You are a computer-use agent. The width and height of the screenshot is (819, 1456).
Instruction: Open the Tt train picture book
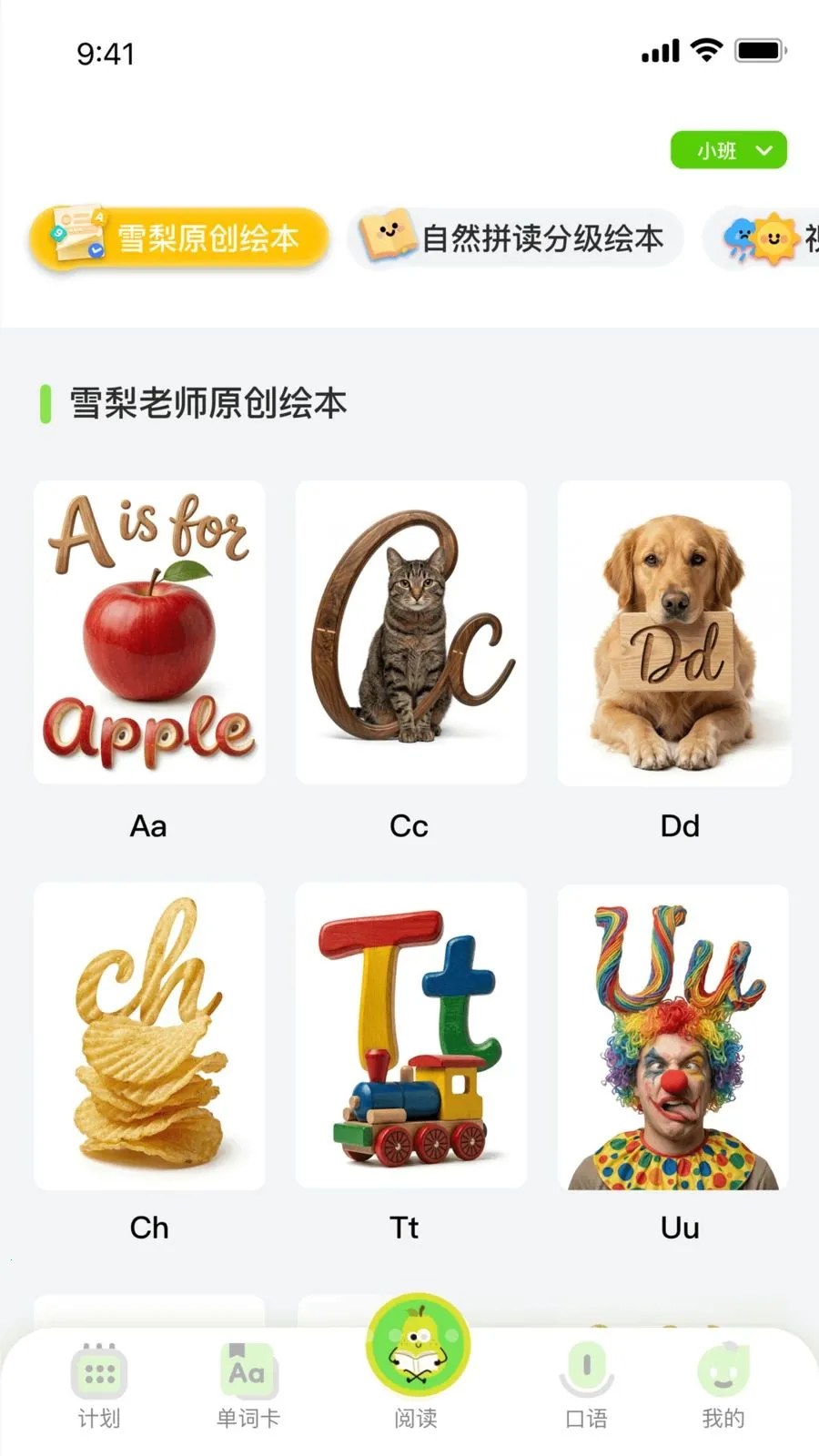(x=410, y=1035)
